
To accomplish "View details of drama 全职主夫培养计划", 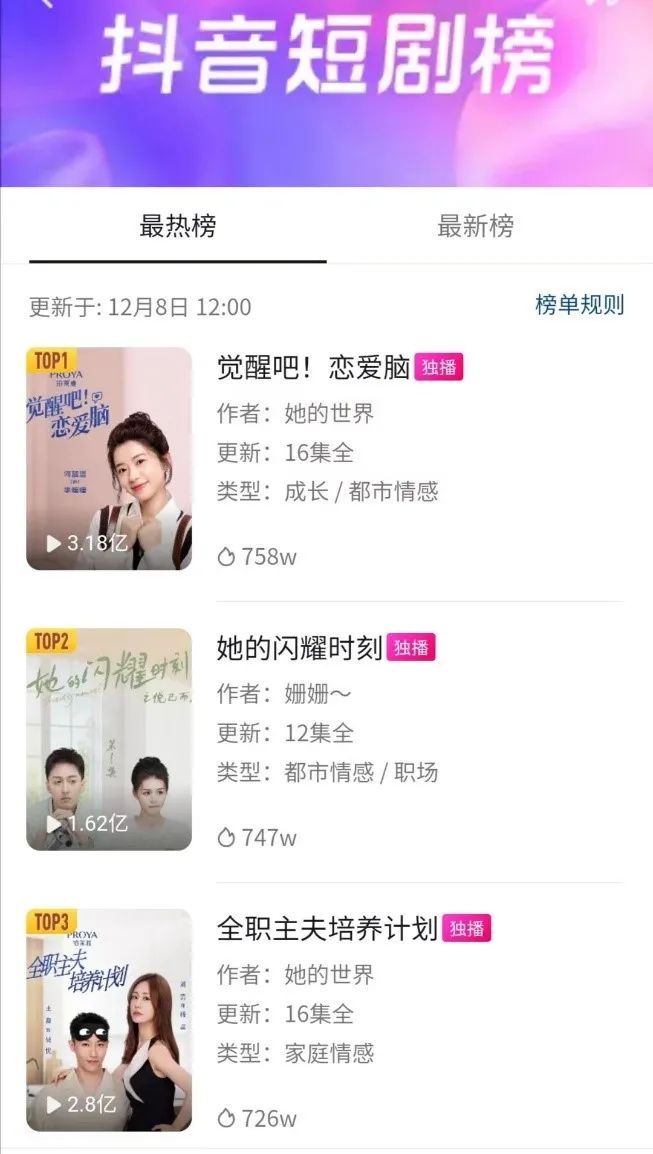I will [327, 929].
